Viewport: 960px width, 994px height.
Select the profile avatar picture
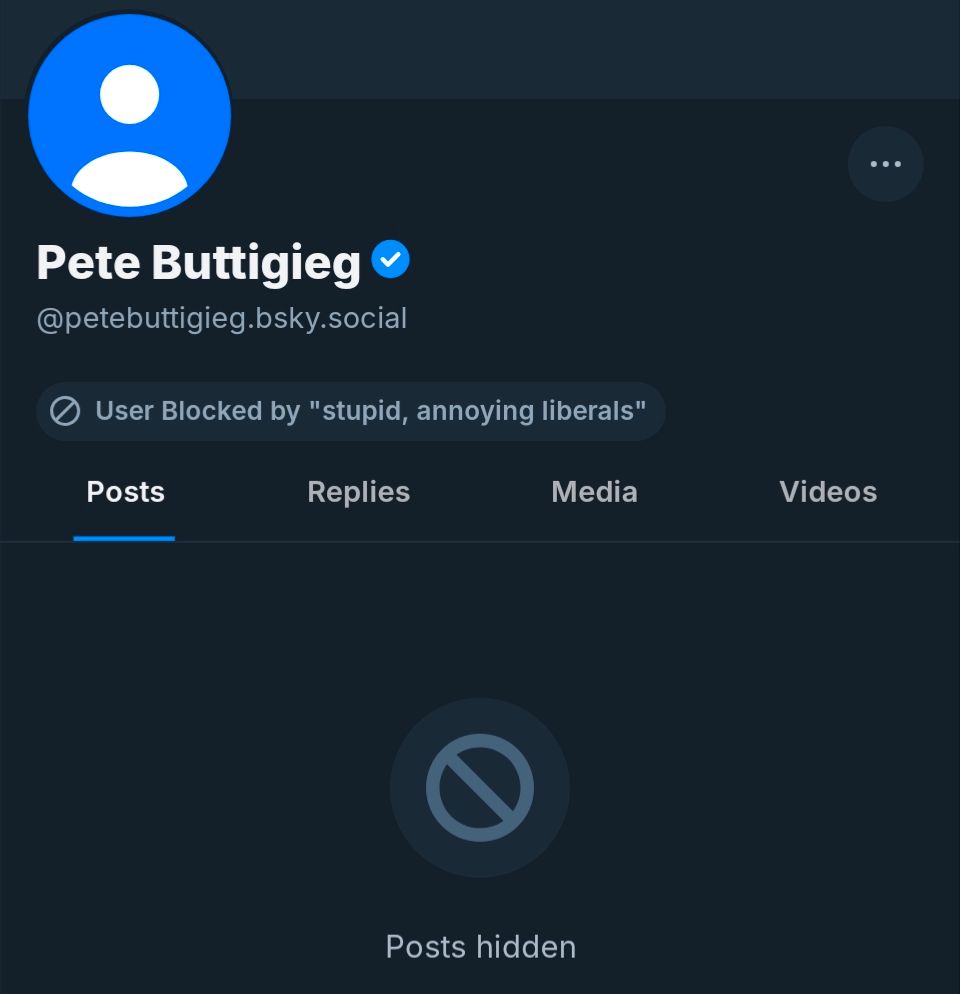click(x=130, y=115)
